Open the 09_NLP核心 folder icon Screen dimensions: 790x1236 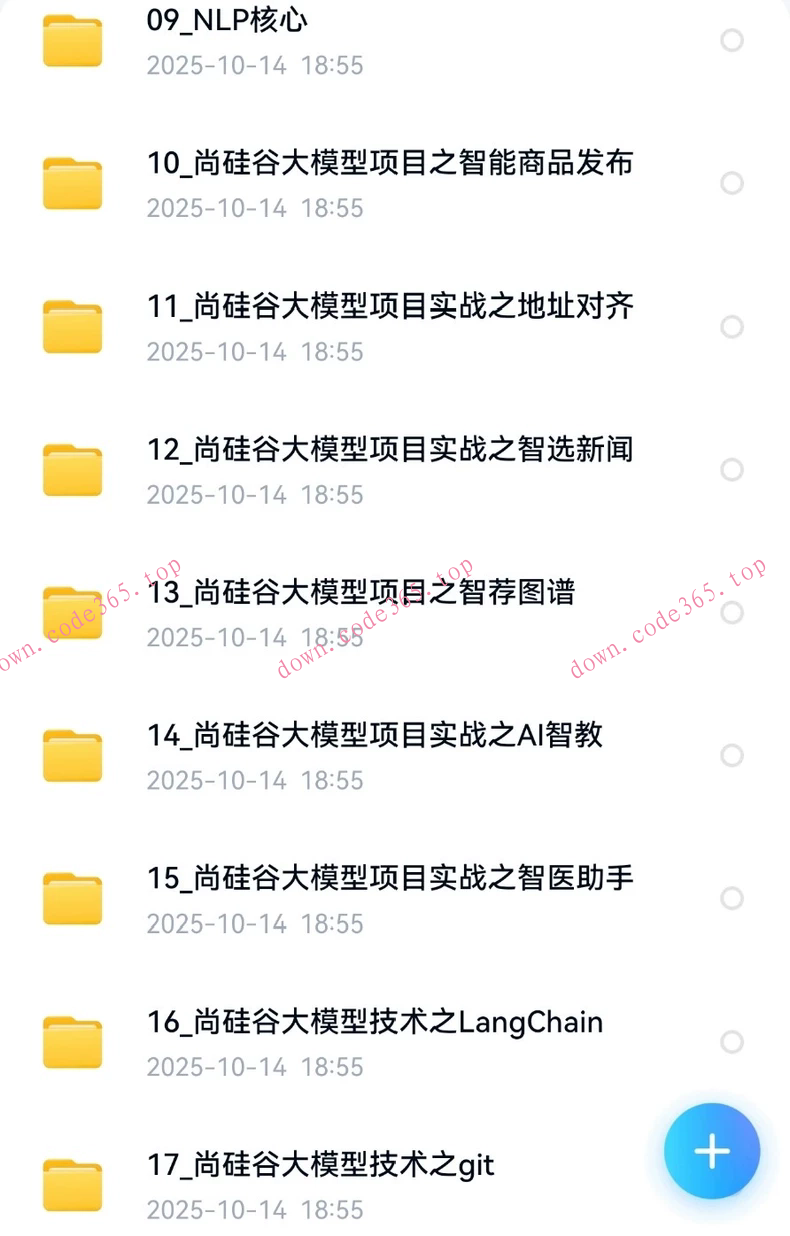[71, 40]
